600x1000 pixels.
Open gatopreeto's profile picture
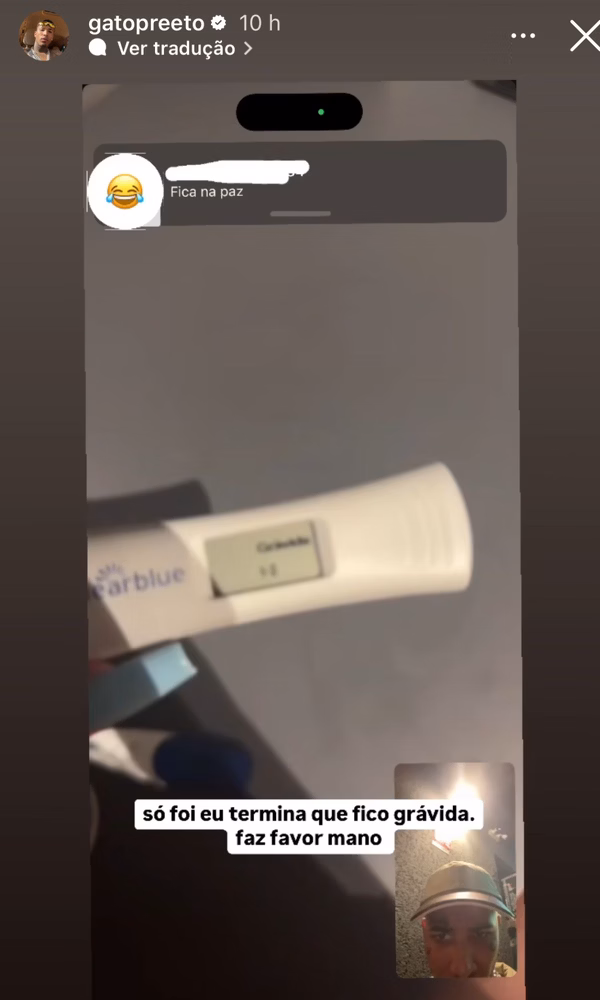click(44, 36)
